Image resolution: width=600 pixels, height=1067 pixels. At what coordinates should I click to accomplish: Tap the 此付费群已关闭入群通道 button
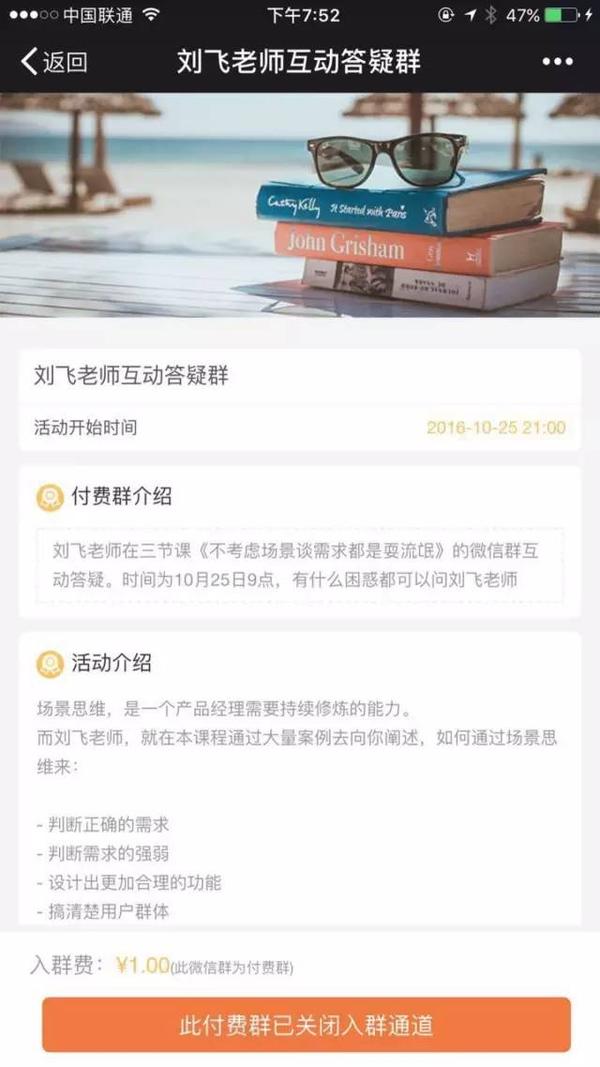coord(306,1025)
